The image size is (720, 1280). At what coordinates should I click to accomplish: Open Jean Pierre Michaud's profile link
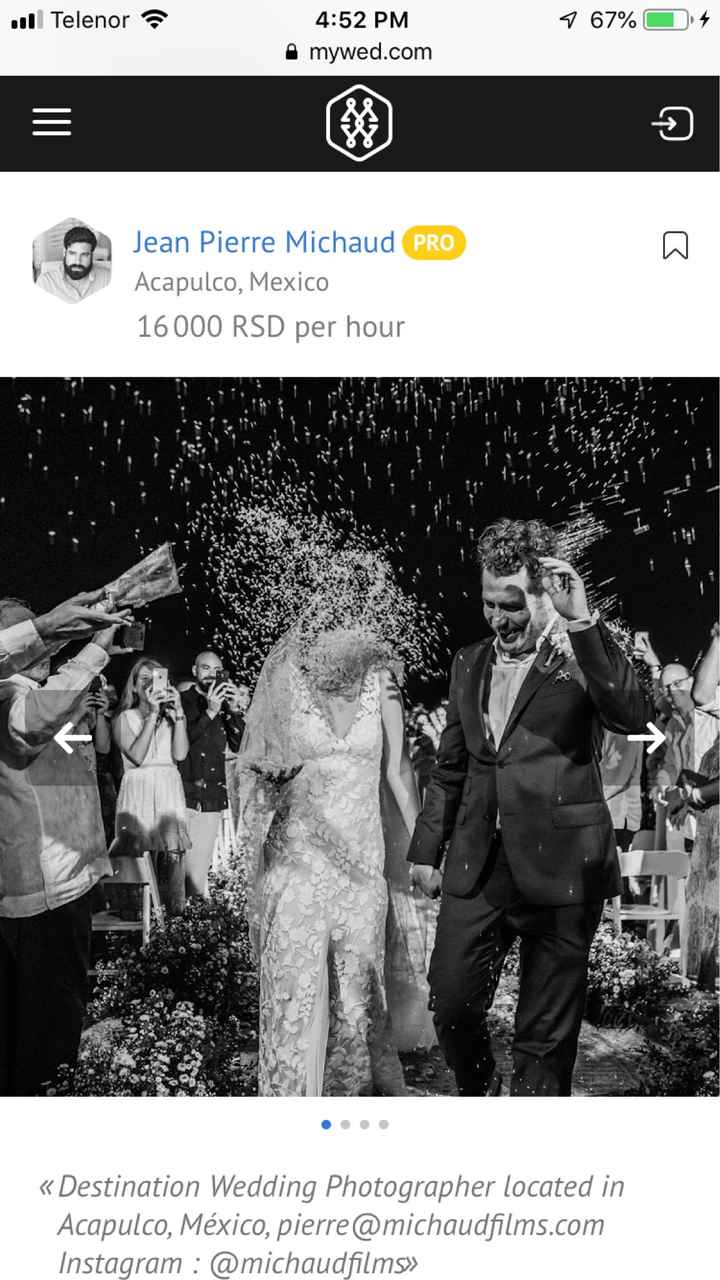tap(264, 242)
